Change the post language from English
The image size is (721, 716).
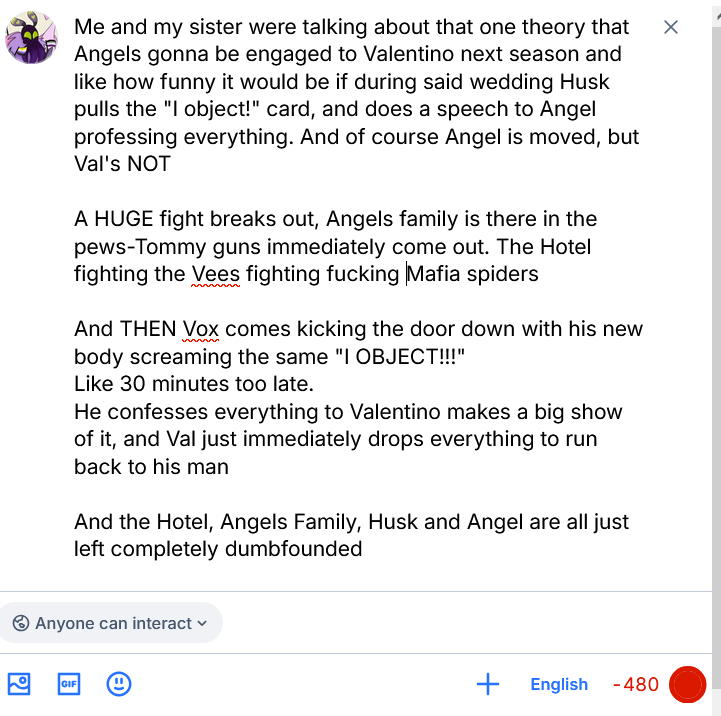[x=559, y=684]
